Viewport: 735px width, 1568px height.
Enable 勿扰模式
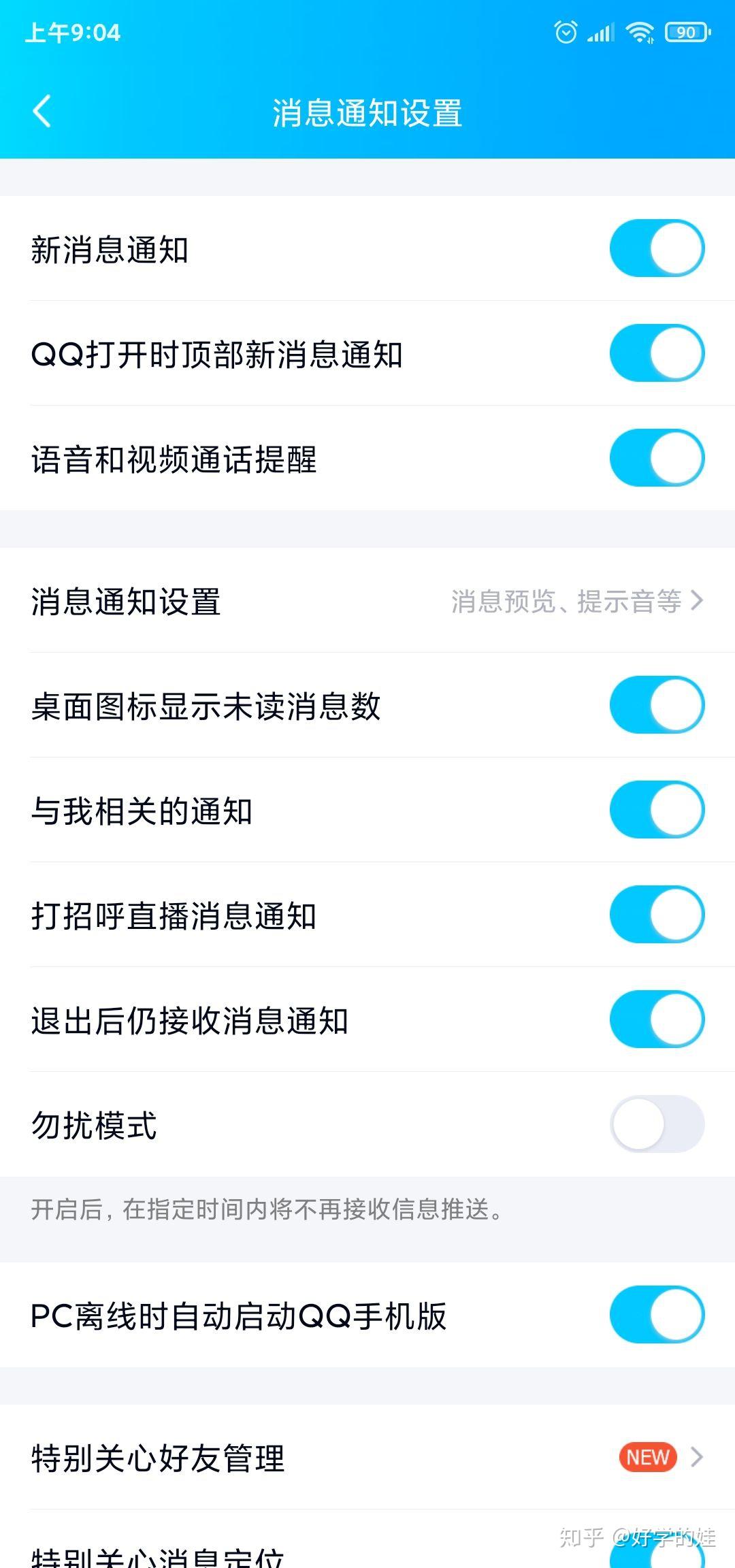pos(657,1124)
